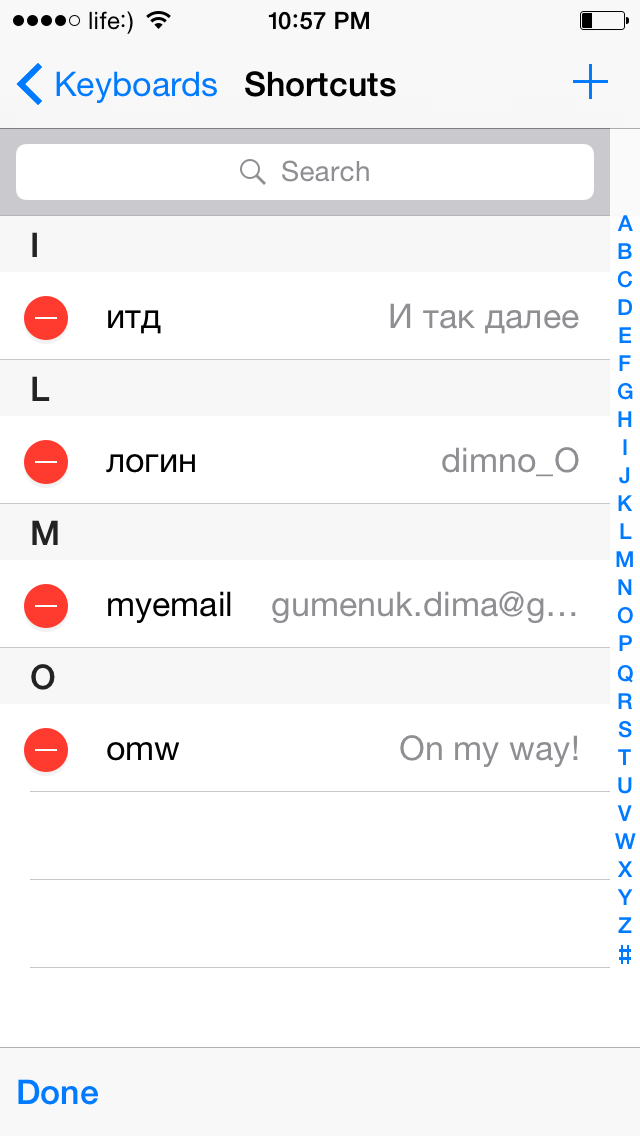640x1136 pixels.
Task: Open the myemail shortcut entry
Action: (x=340, y=606)
